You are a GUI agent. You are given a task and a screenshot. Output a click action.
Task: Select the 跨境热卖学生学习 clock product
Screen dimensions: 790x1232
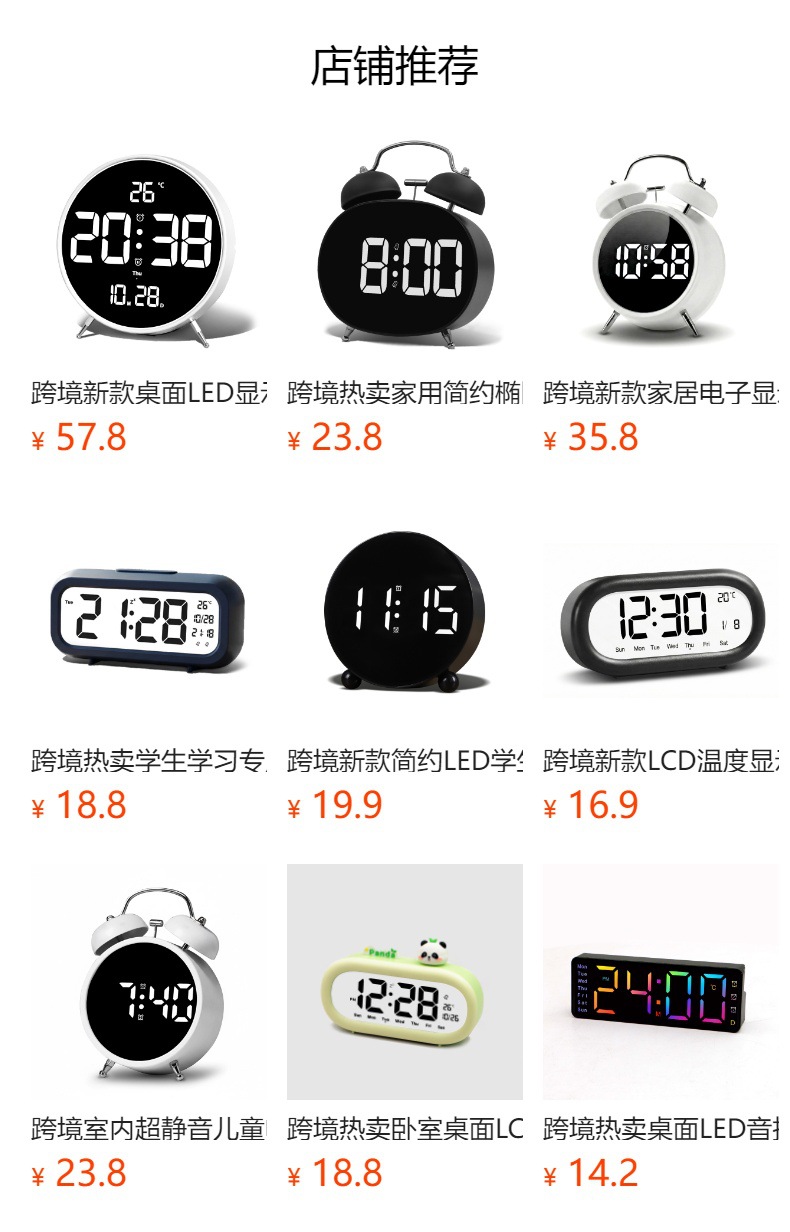coord(149,661)
